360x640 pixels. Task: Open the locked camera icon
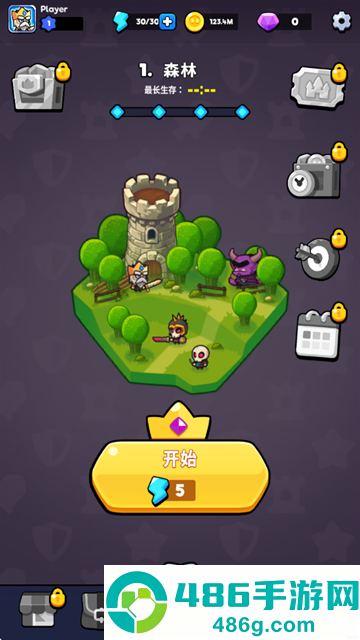317,171
